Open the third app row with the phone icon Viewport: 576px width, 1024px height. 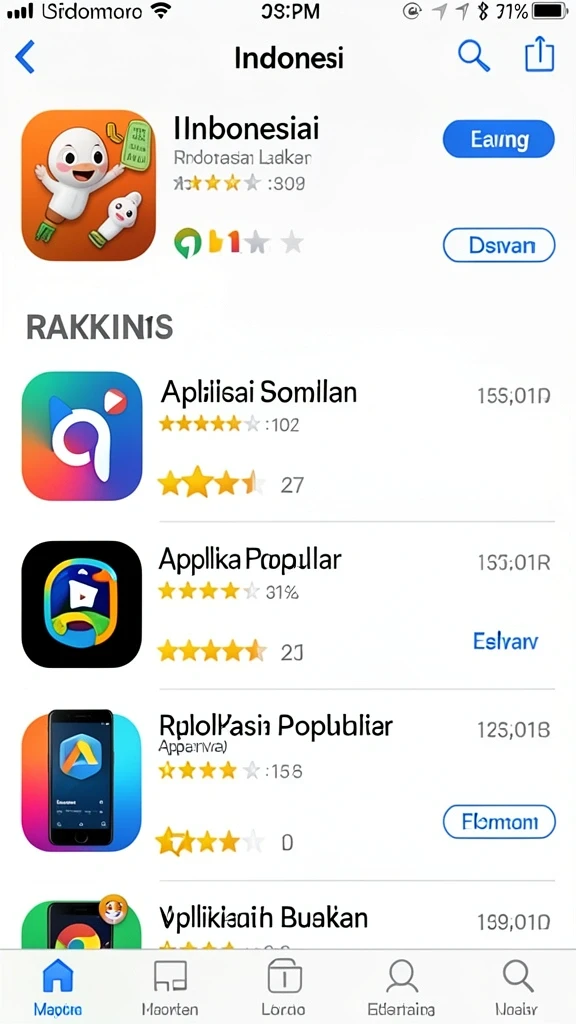click(288, 781)
